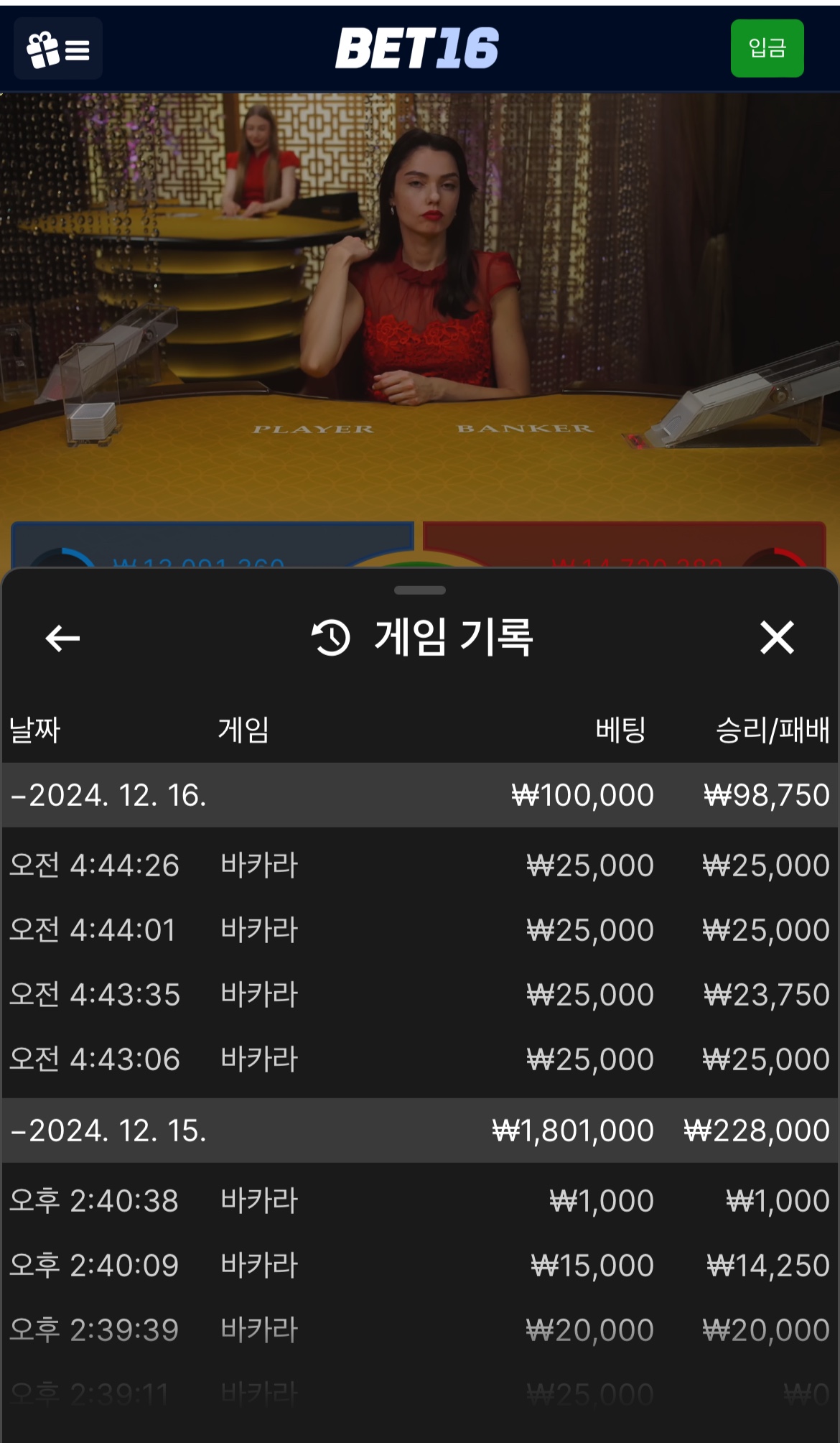Select the 오후 2:39:39 바카라 entry
The height and width of the screenshot is (1443, 840).
click(419, 1330)
